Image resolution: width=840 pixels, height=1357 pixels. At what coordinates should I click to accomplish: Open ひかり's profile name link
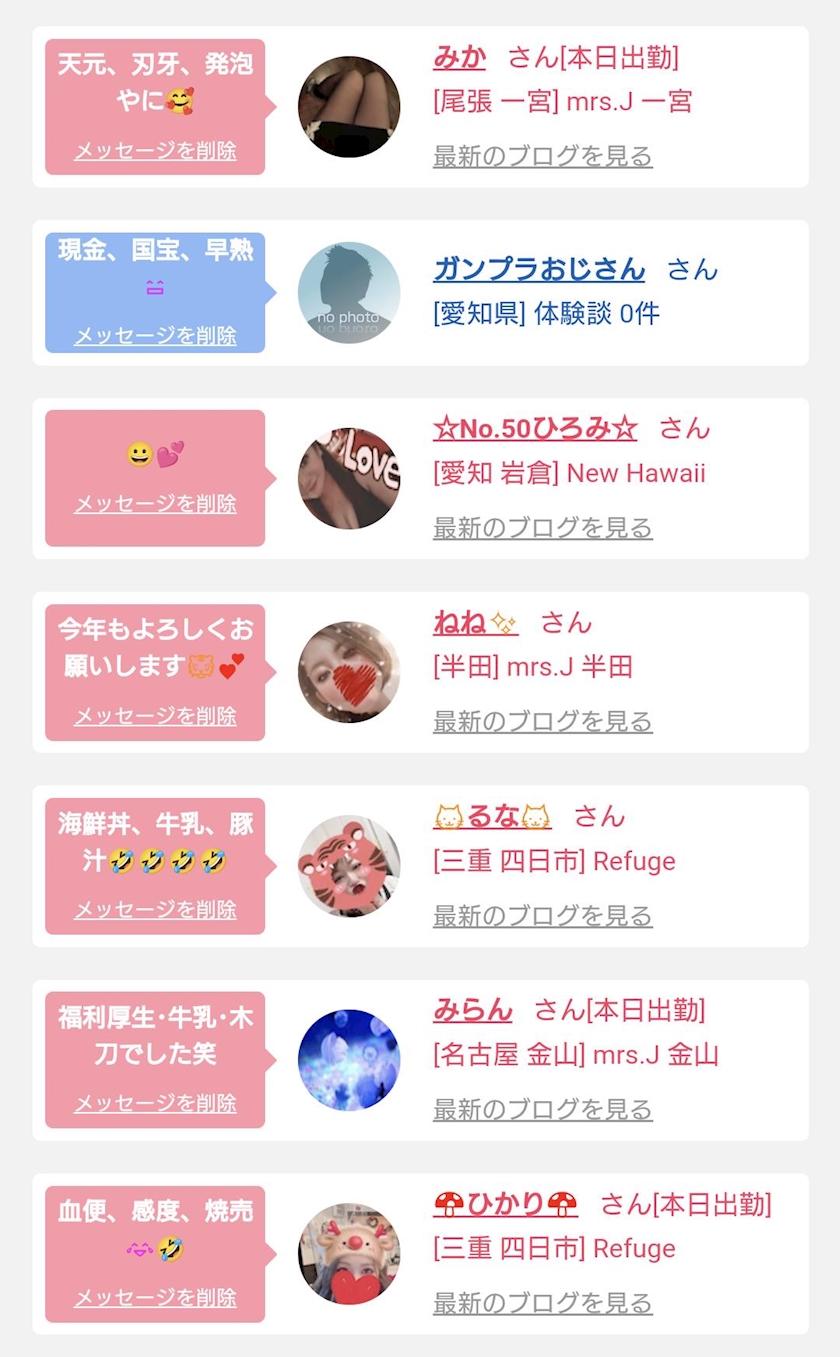click(x=505, y=1204)
